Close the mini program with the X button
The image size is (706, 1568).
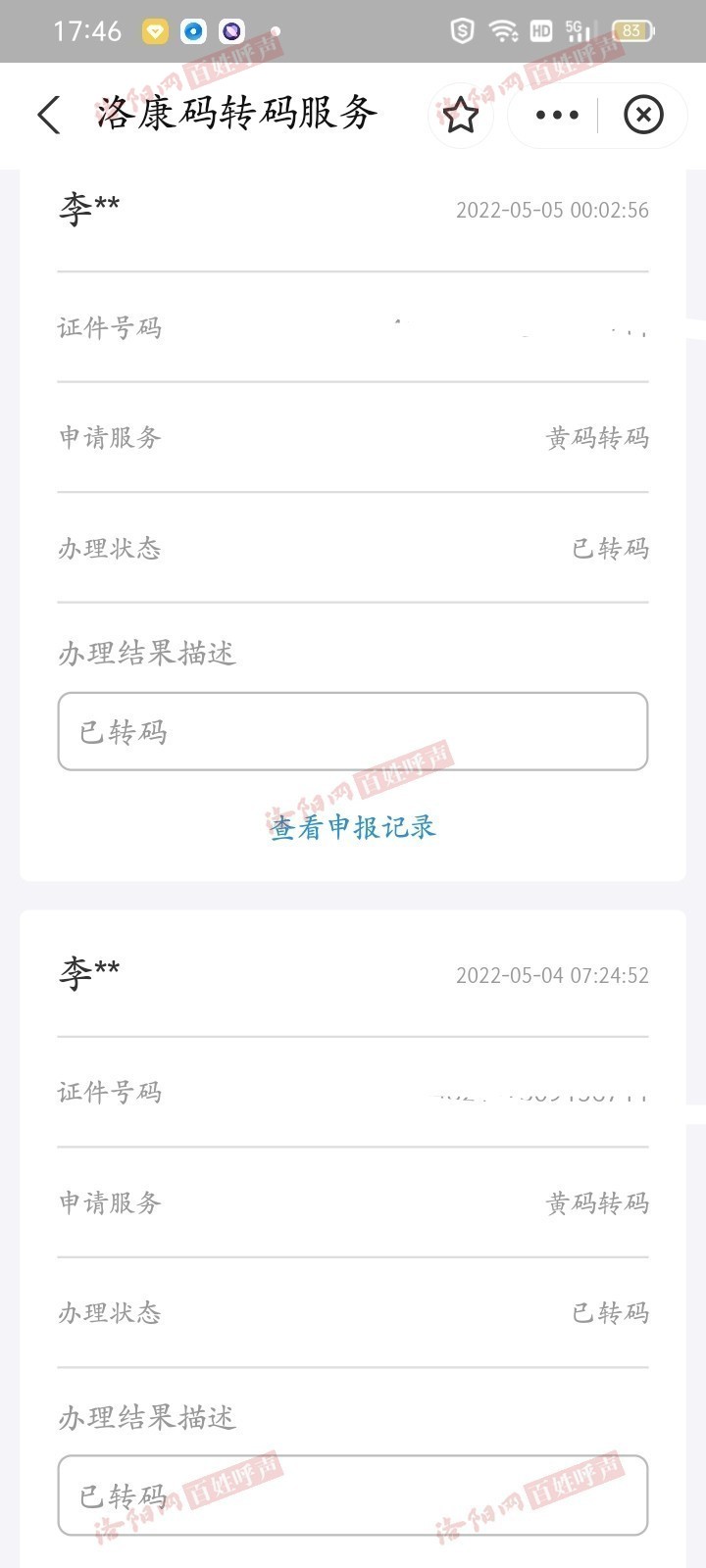(x=643, y=115)
